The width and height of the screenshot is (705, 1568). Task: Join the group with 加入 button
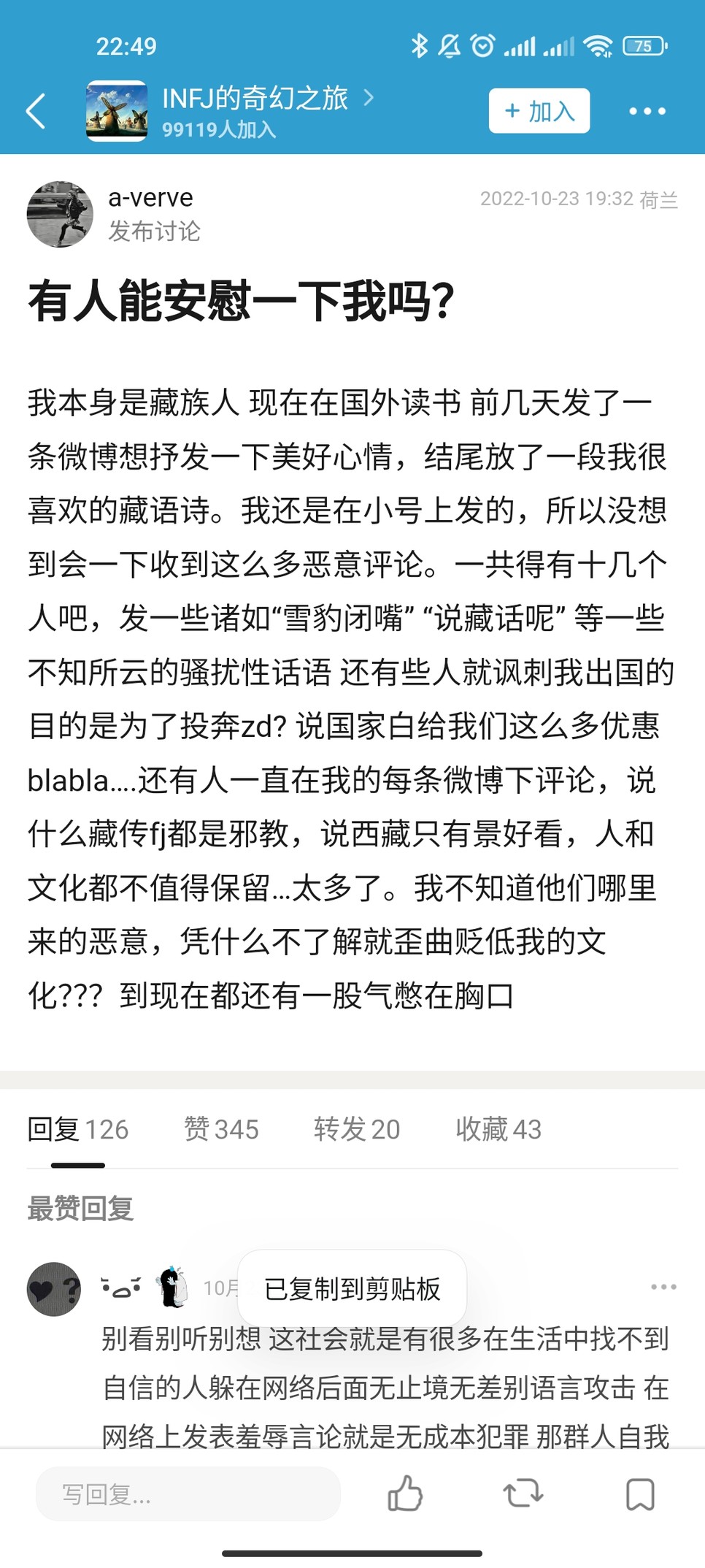pos(539,111)
